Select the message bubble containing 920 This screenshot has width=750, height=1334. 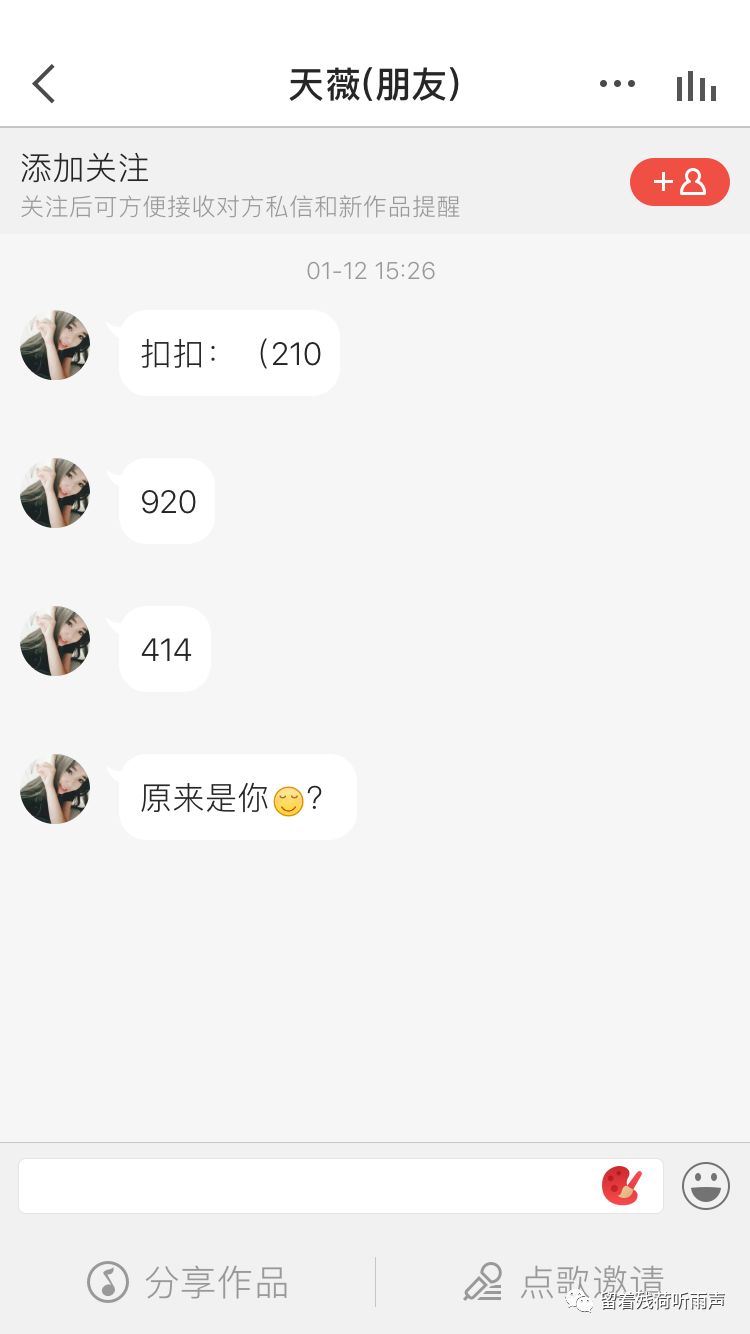(164, 501)
